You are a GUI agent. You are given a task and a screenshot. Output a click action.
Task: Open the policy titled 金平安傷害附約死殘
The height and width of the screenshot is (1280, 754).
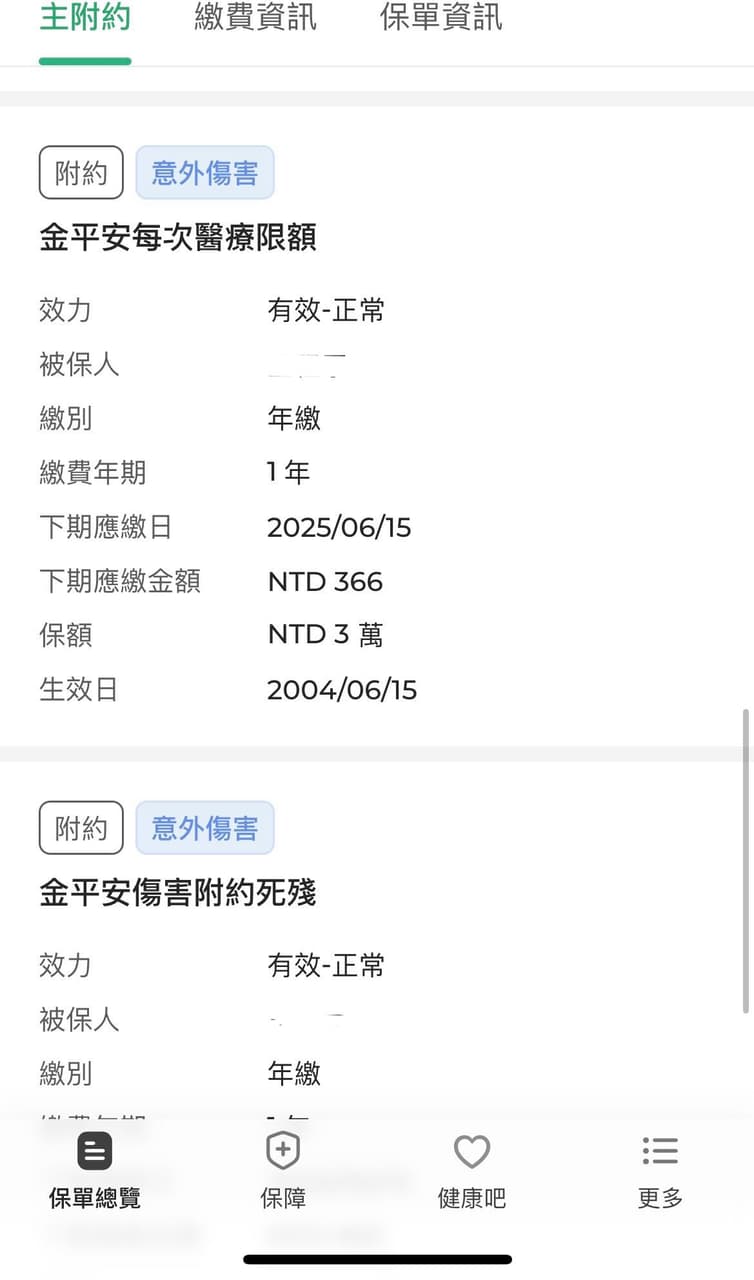pos(180,893)
